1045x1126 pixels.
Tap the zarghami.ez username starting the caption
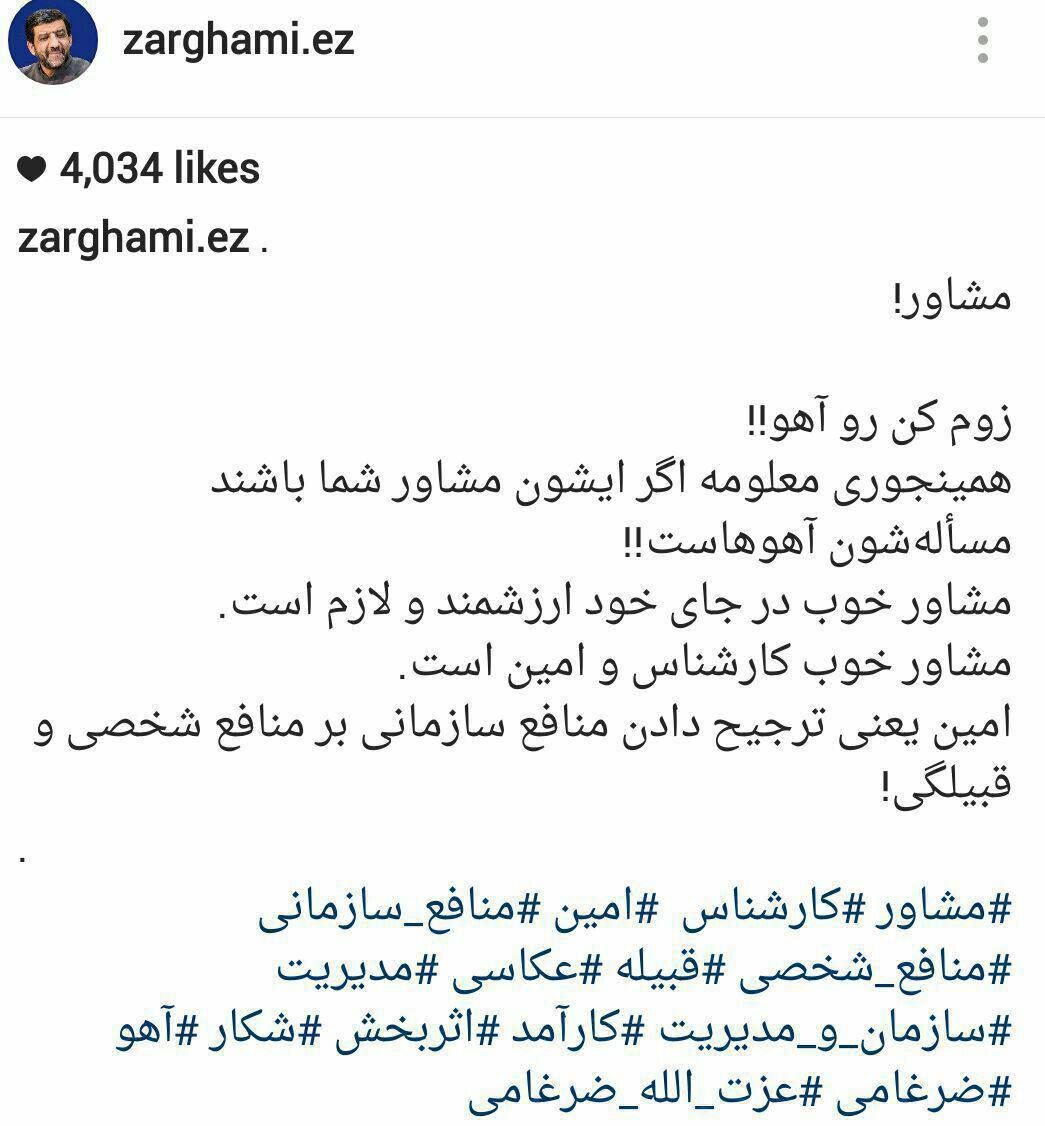click(133, 241)
